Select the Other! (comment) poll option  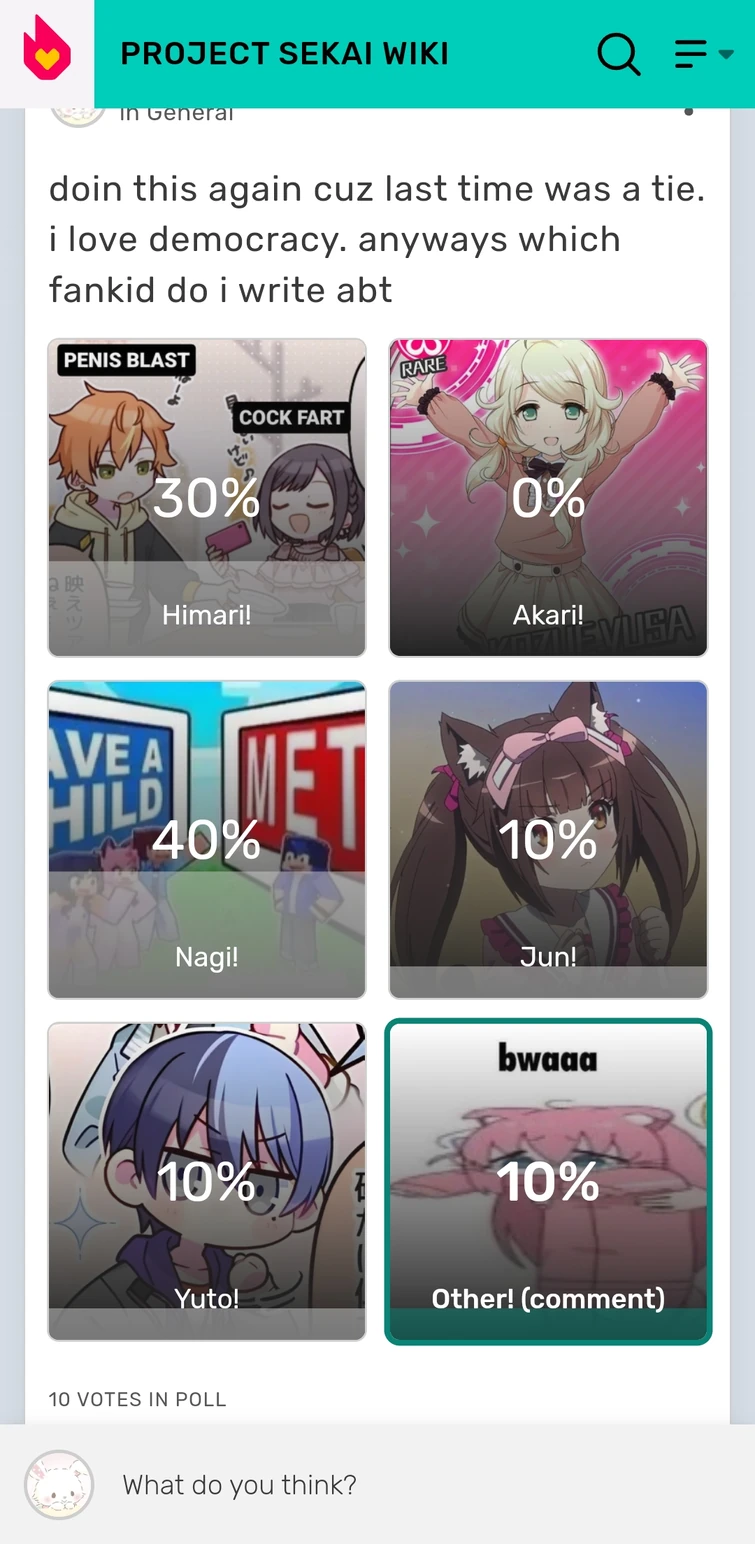click(x=548, y=1181)
